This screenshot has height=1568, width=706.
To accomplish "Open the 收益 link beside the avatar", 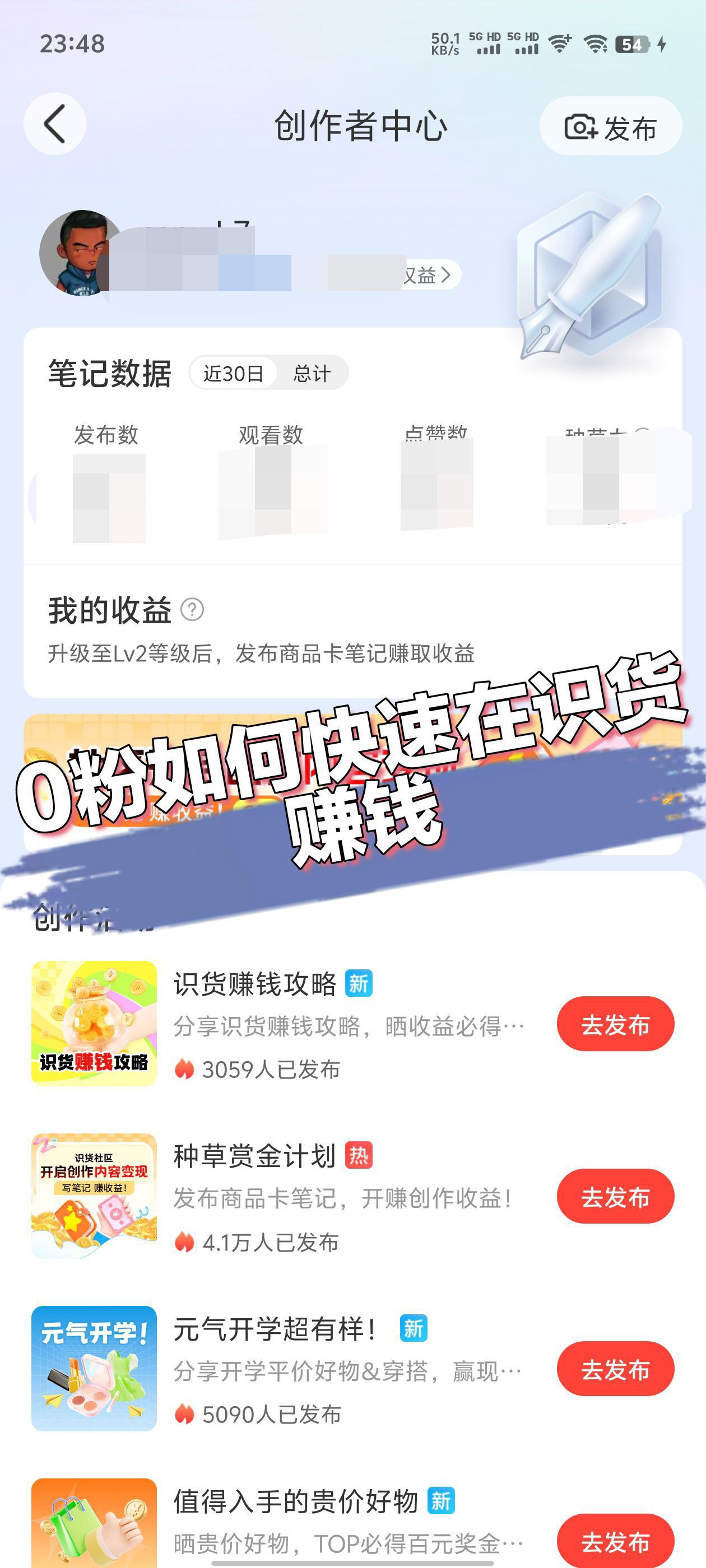I will 428,275.
